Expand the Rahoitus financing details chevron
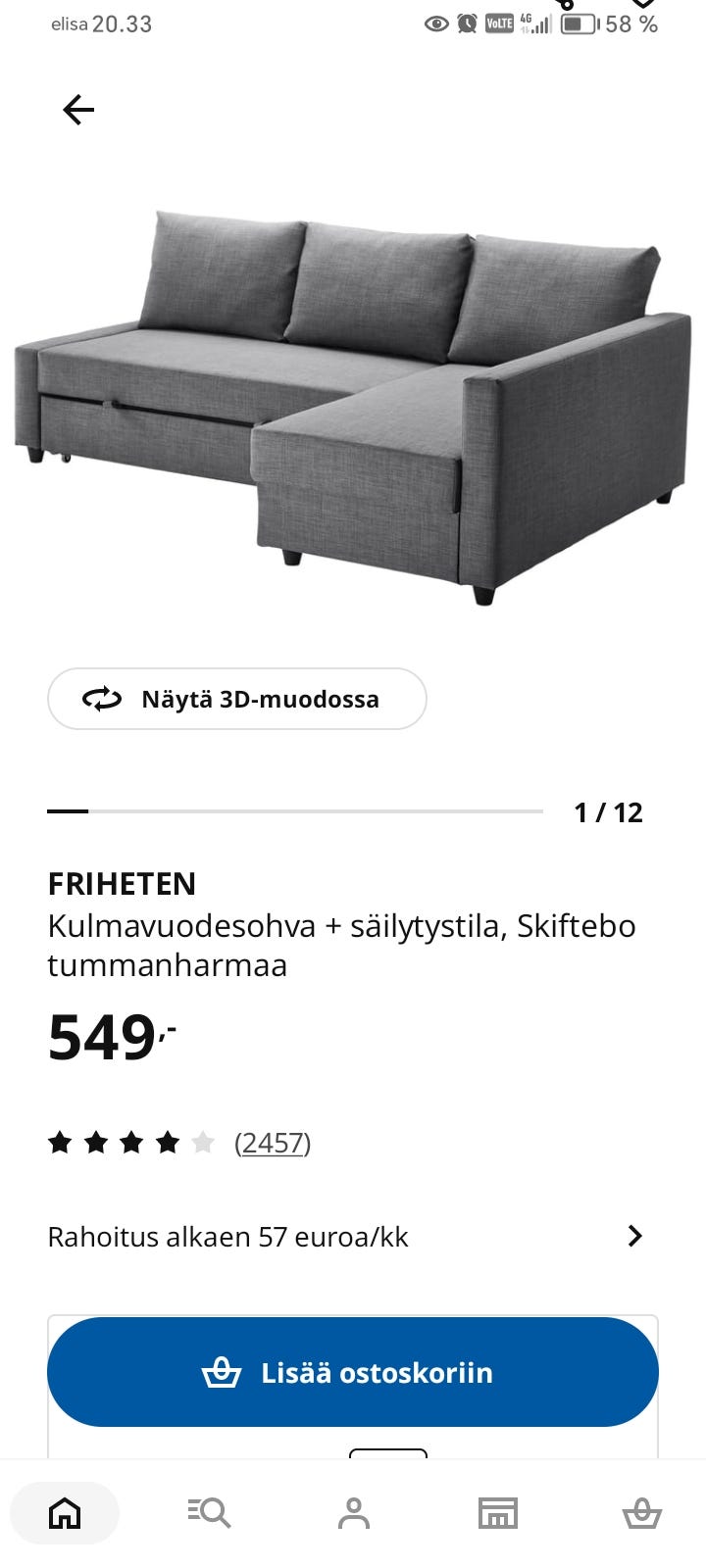The width and height of the screenshot is (706, 1568). (634, 1236)
